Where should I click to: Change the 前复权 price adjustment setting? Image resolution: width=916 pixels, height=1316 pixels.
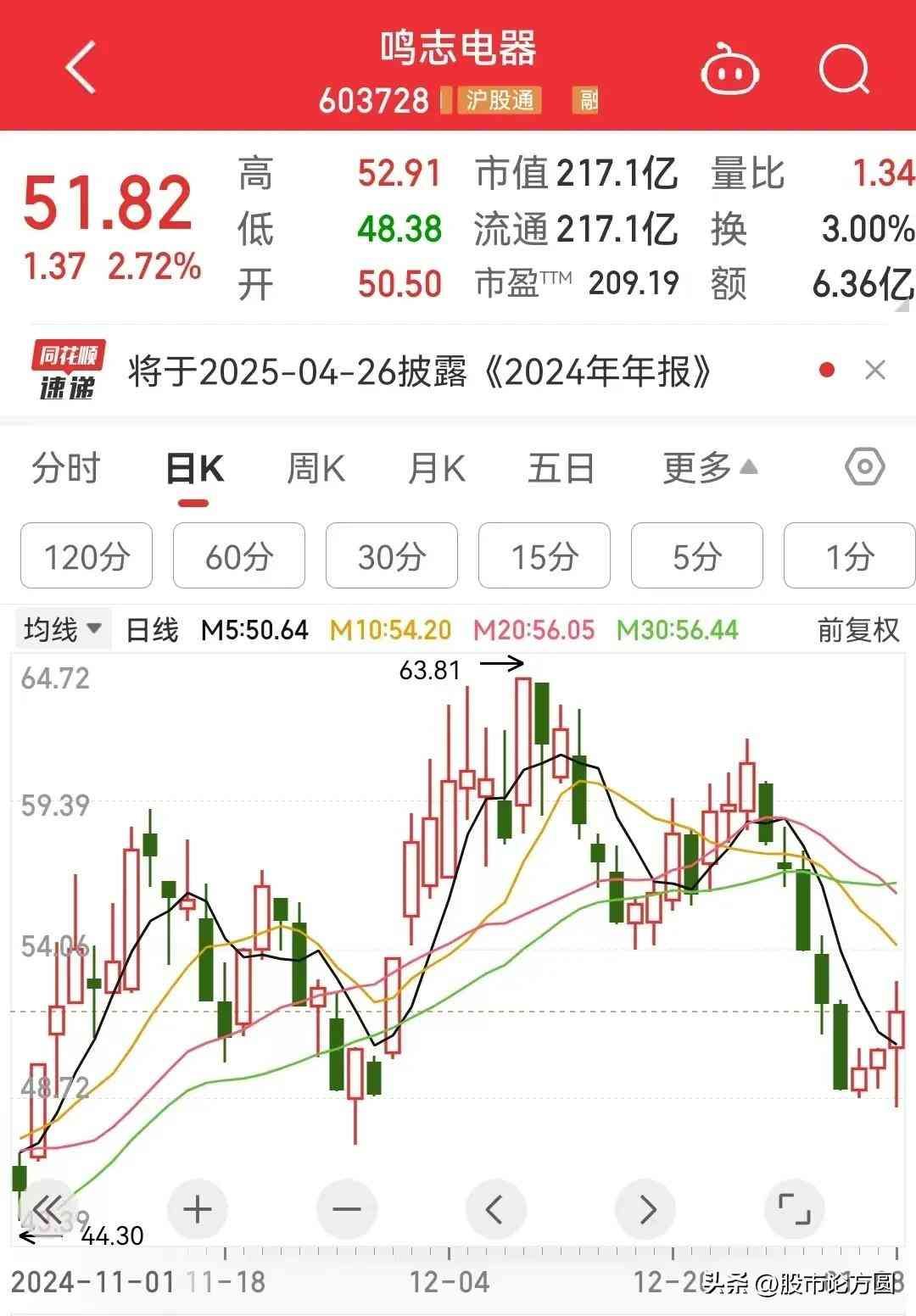857,630
